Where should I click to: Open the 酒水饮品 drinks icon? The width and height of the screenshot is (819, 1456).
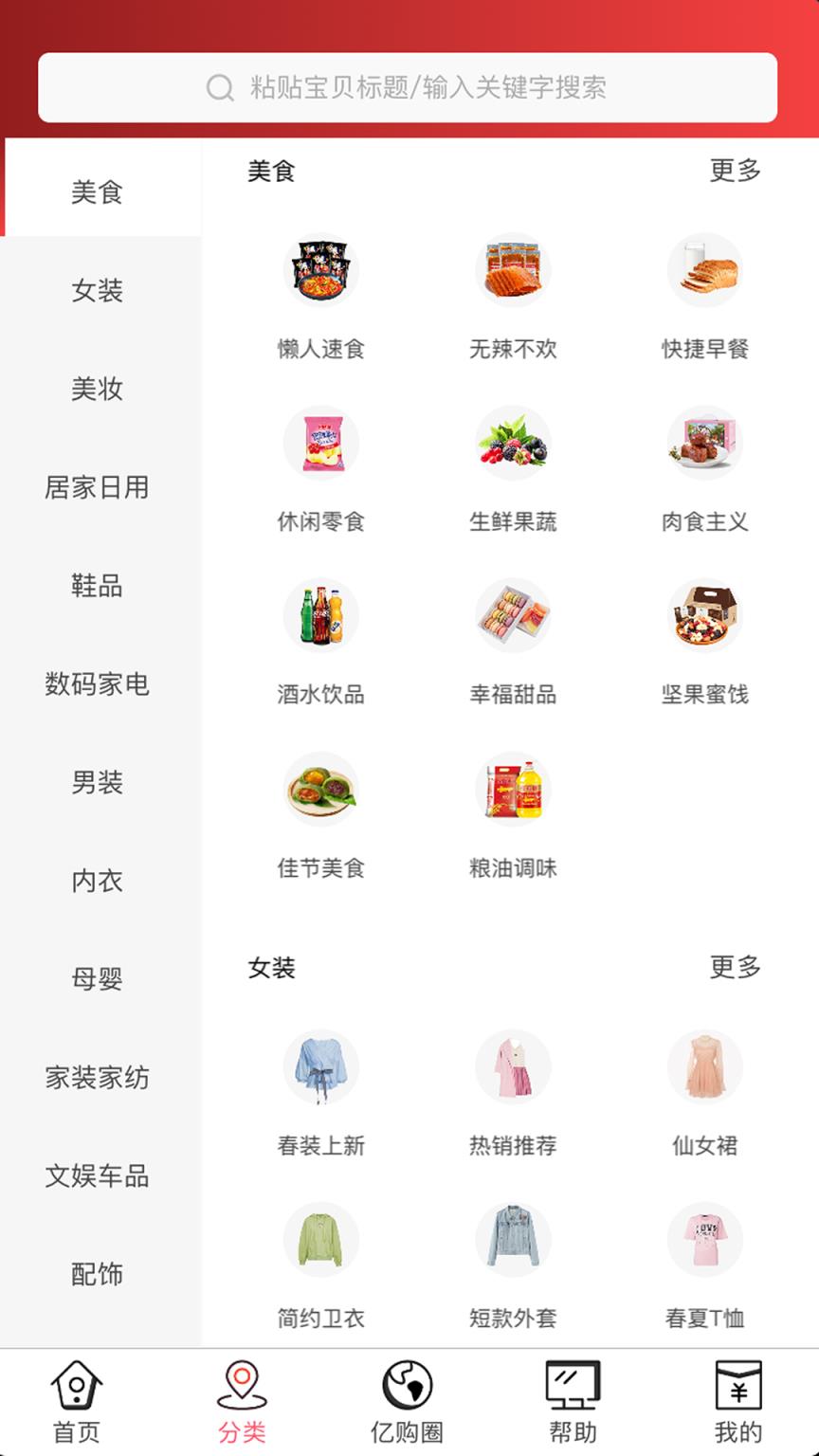click(x=320, y=614)
